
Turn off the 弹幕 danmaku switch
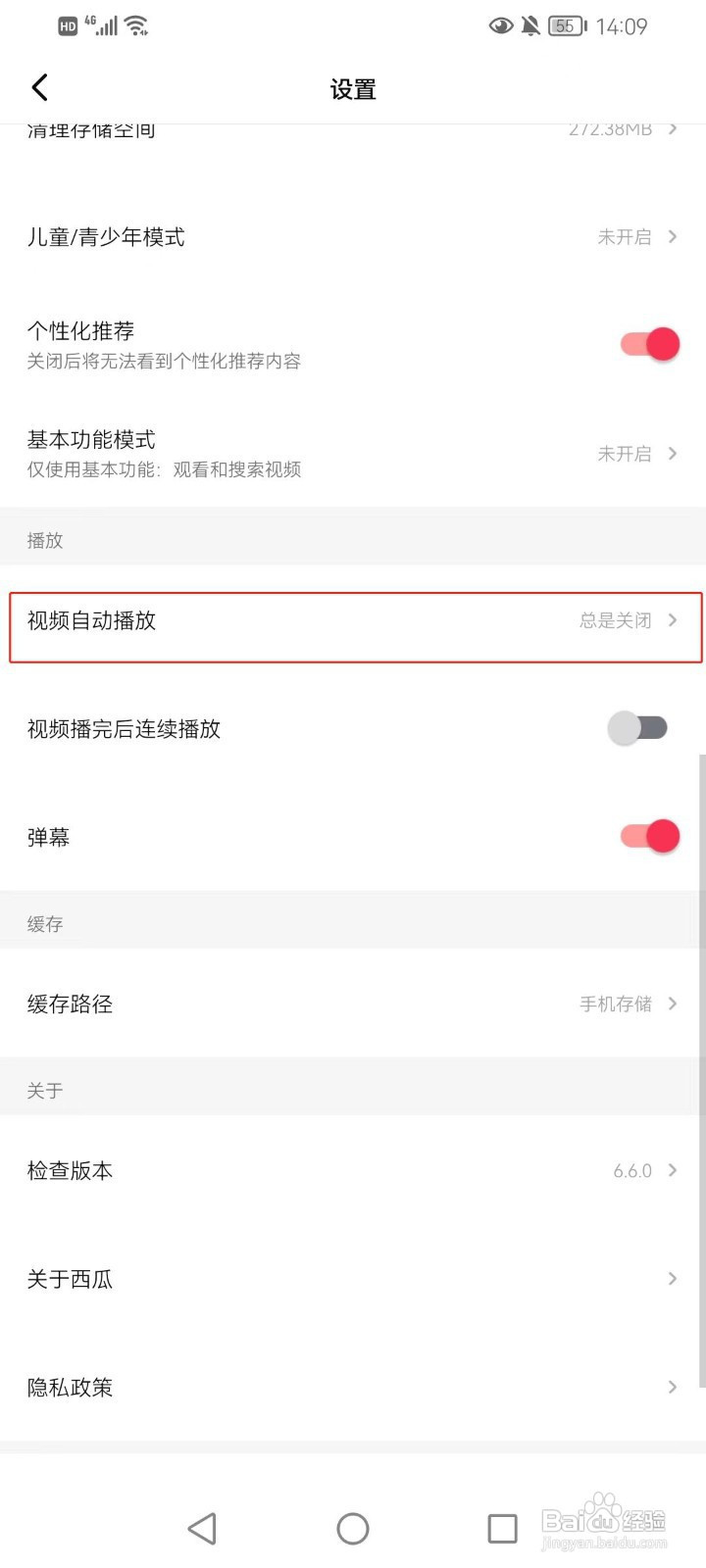648,835
